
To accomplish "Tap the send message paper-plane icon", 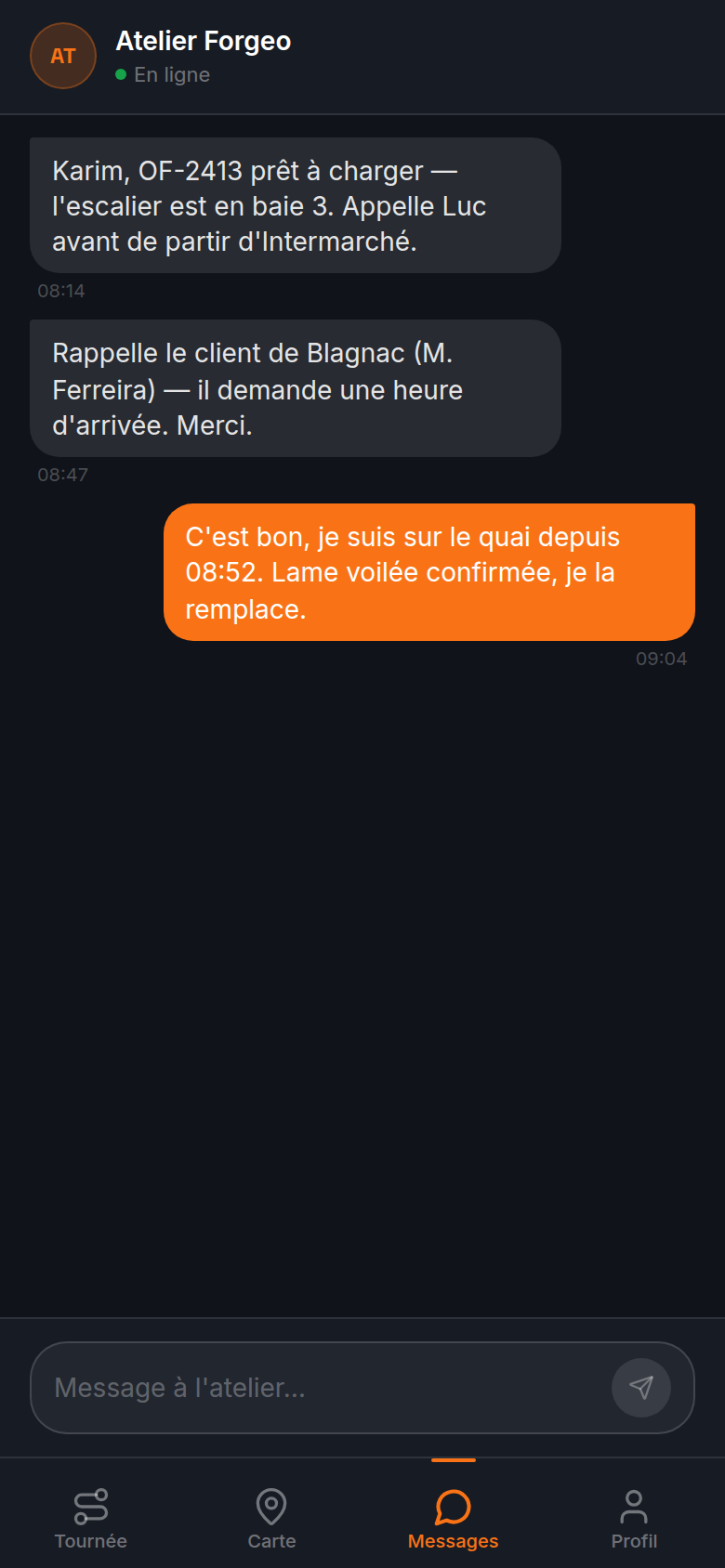I will pos(641,1388).
